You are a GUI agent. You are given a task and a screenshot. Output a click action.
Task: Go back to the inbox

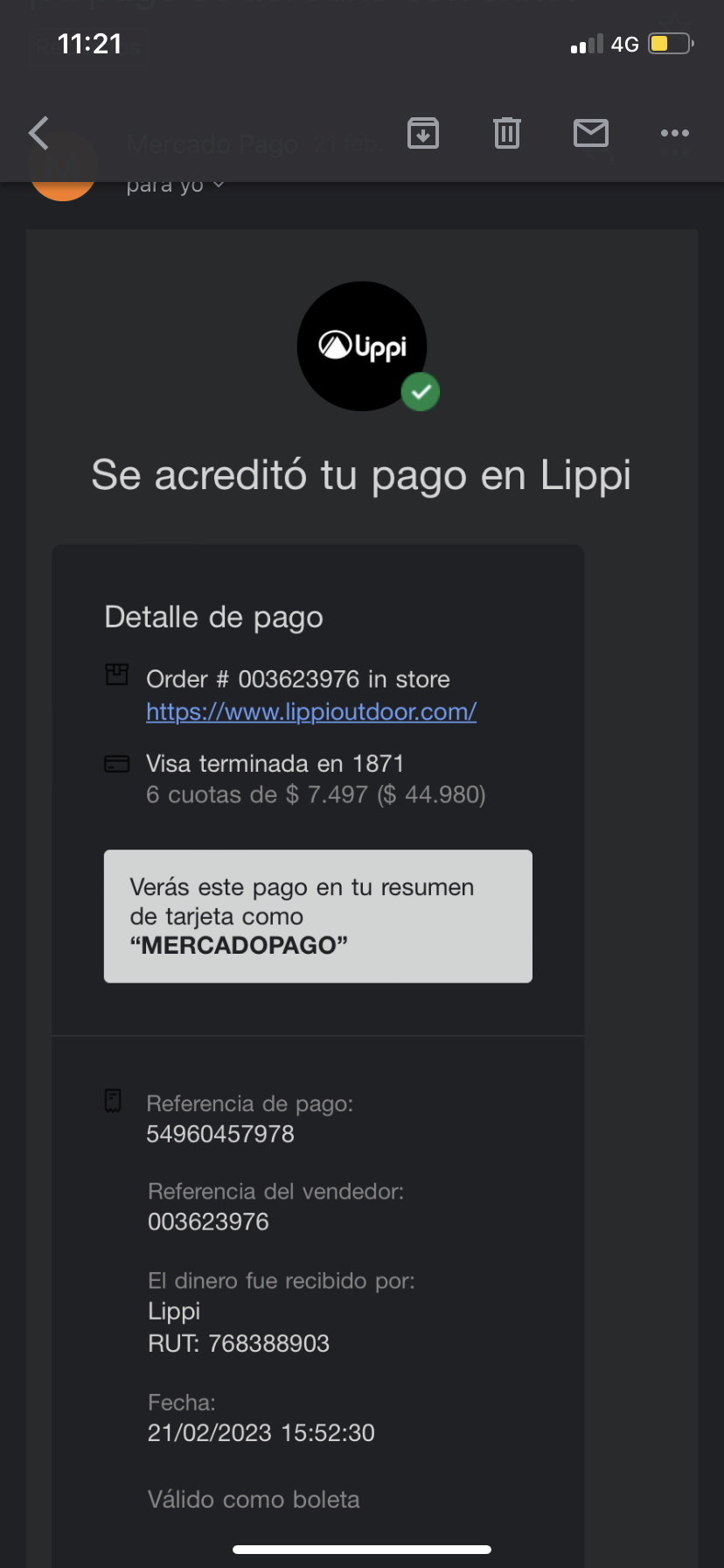(x=38, y=134)
